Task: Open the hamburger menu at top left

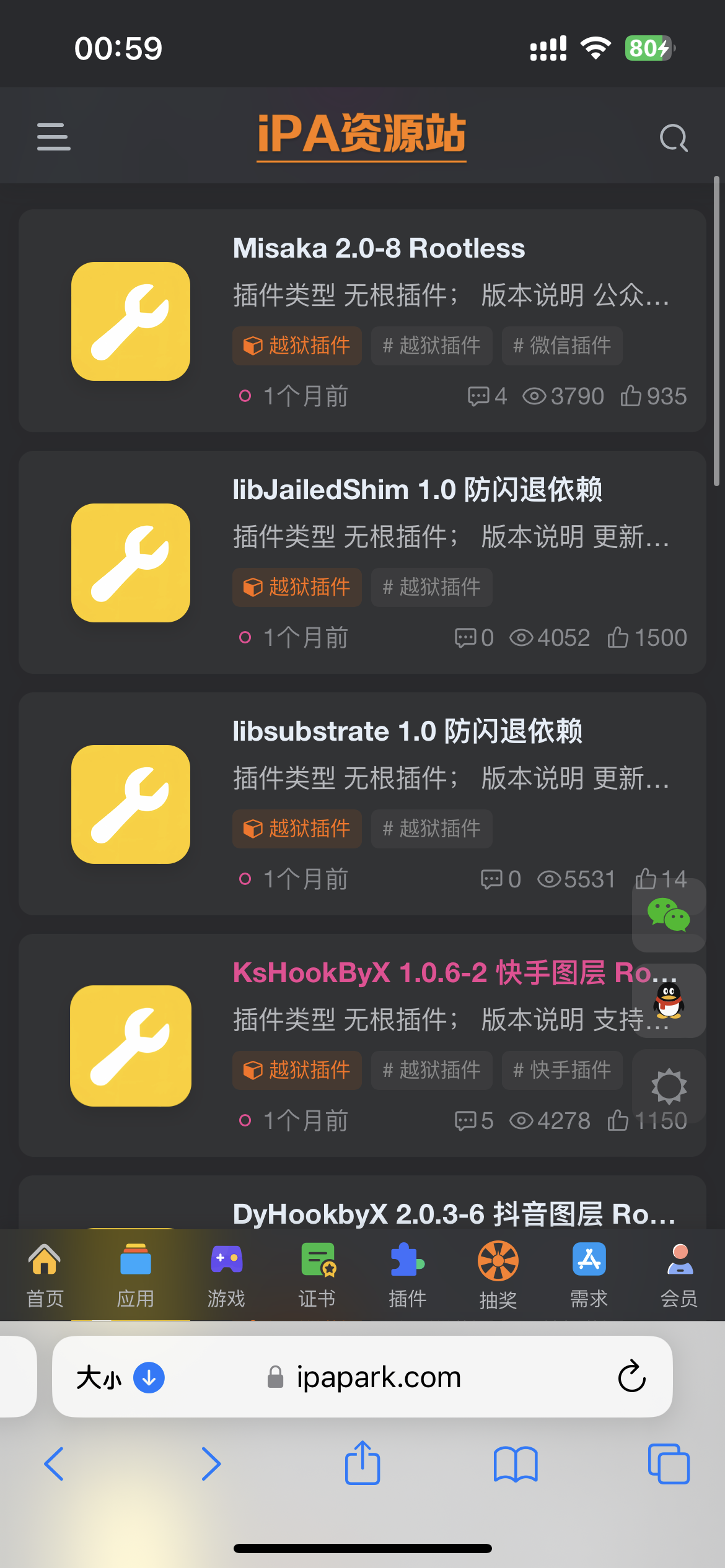Action: (53, 137)
